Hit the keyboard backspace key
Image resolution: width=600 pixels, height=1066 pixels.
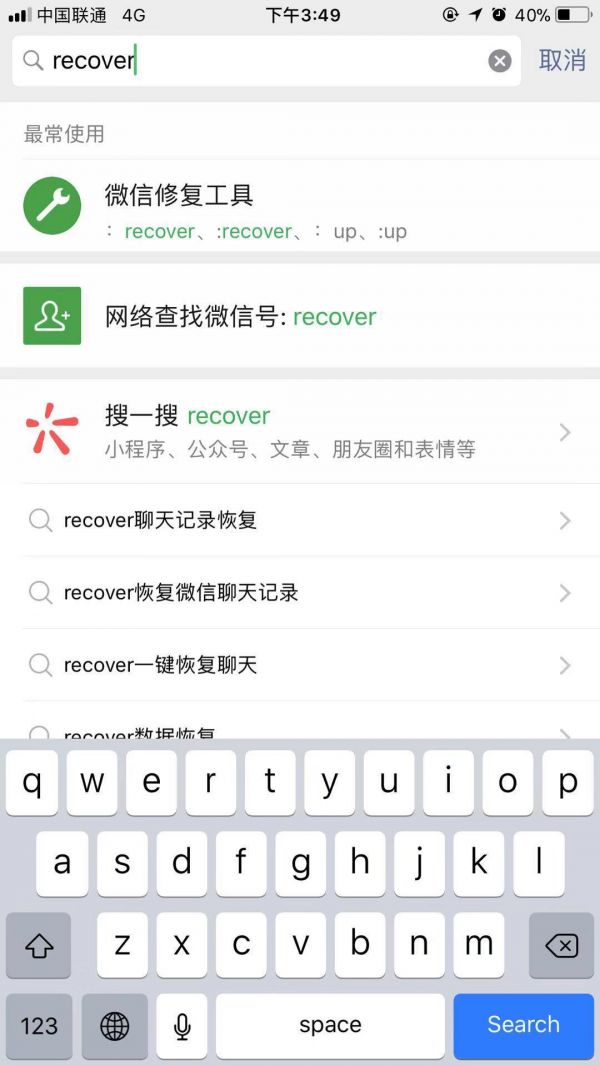[561, 945]
